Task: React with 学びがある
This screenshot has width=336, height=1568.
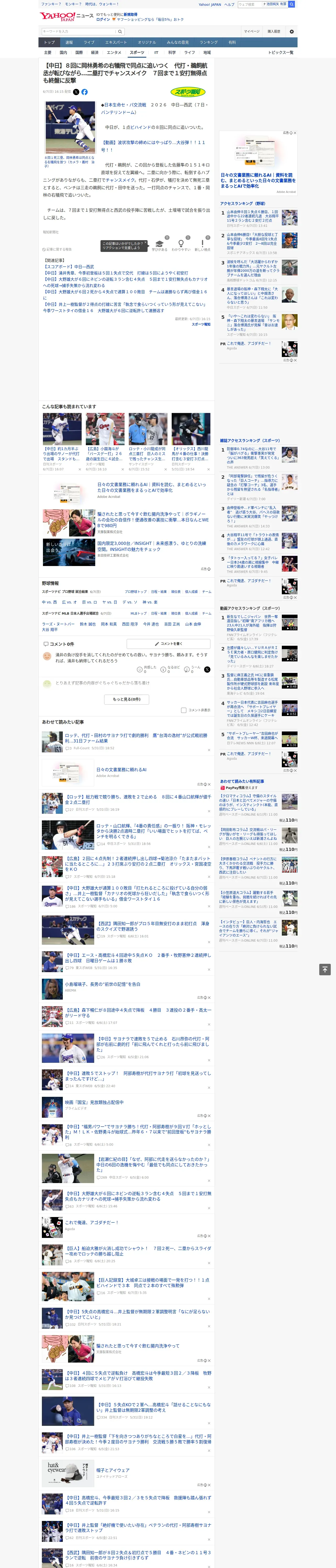Action: [x=160, y=245]
